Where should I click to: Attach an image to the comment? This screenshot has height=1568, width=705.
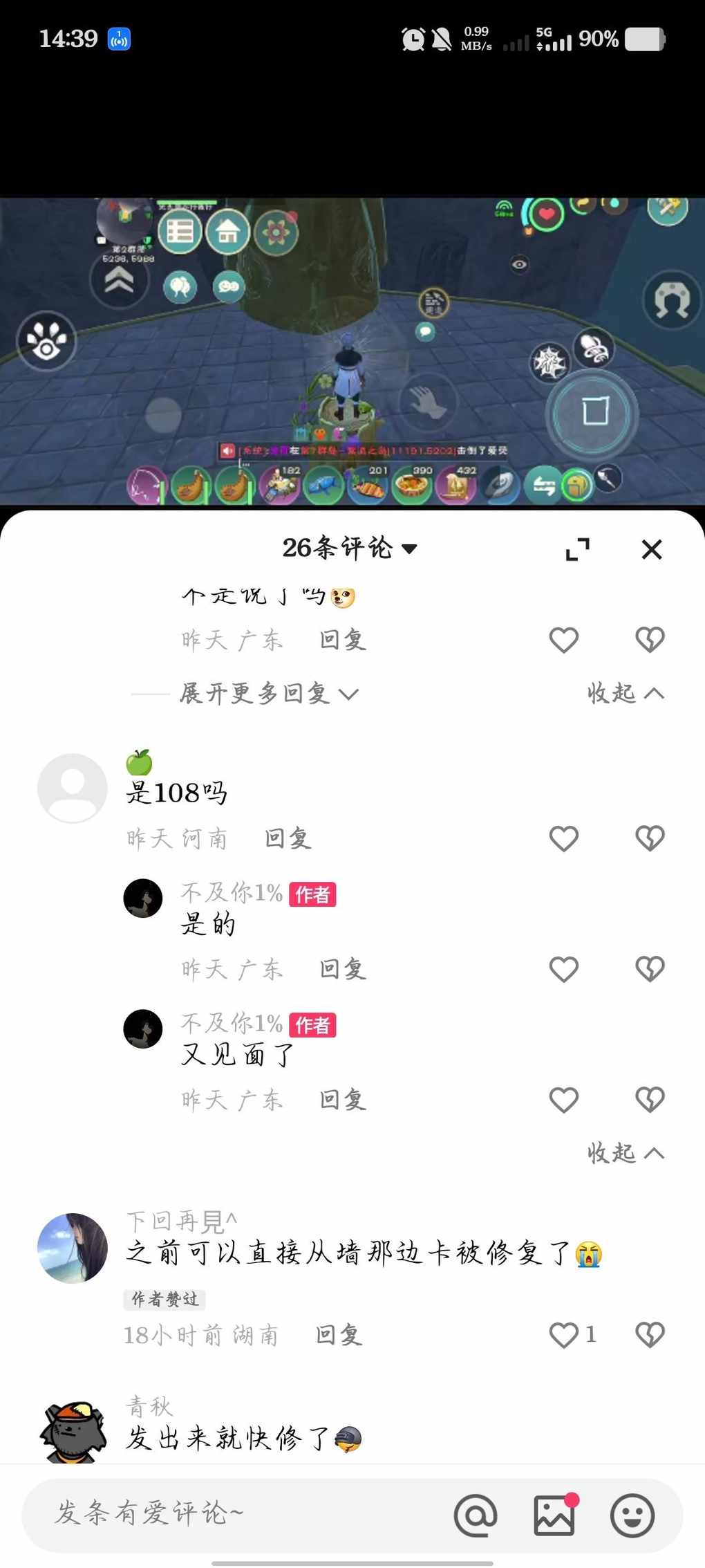click(555, 1515)
